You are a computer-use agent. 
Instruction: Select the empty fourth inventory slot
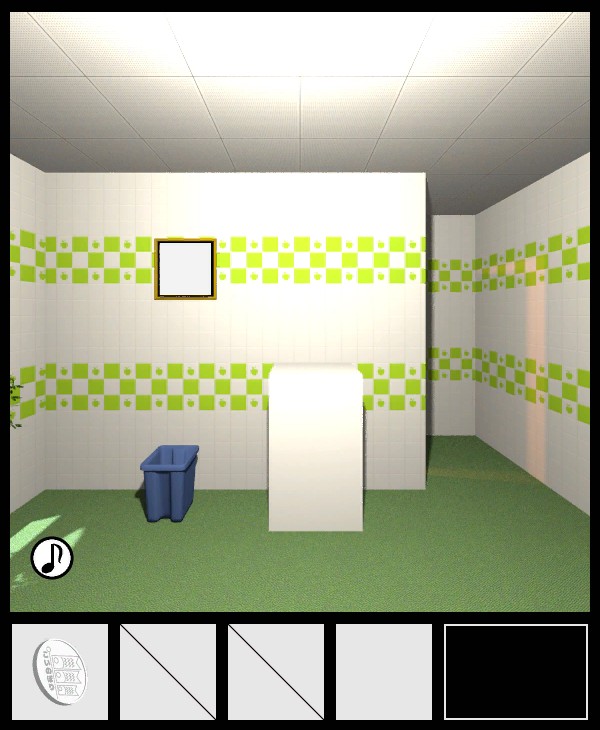(384, 672)
